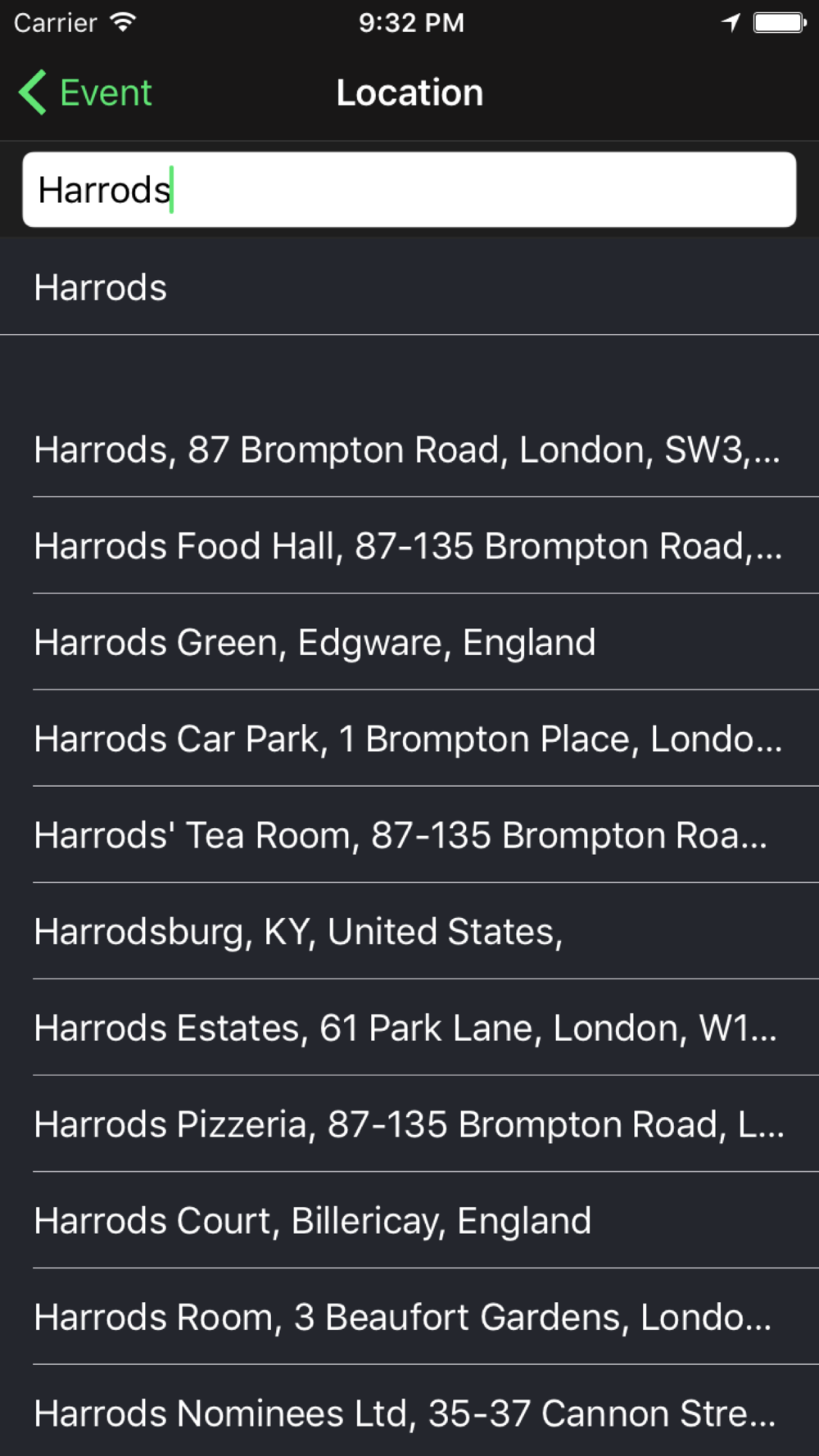This screenshot has height=1456, width=819.
Task: Select Harrods Nominees Ltd result
Action: click(409, 1413)
